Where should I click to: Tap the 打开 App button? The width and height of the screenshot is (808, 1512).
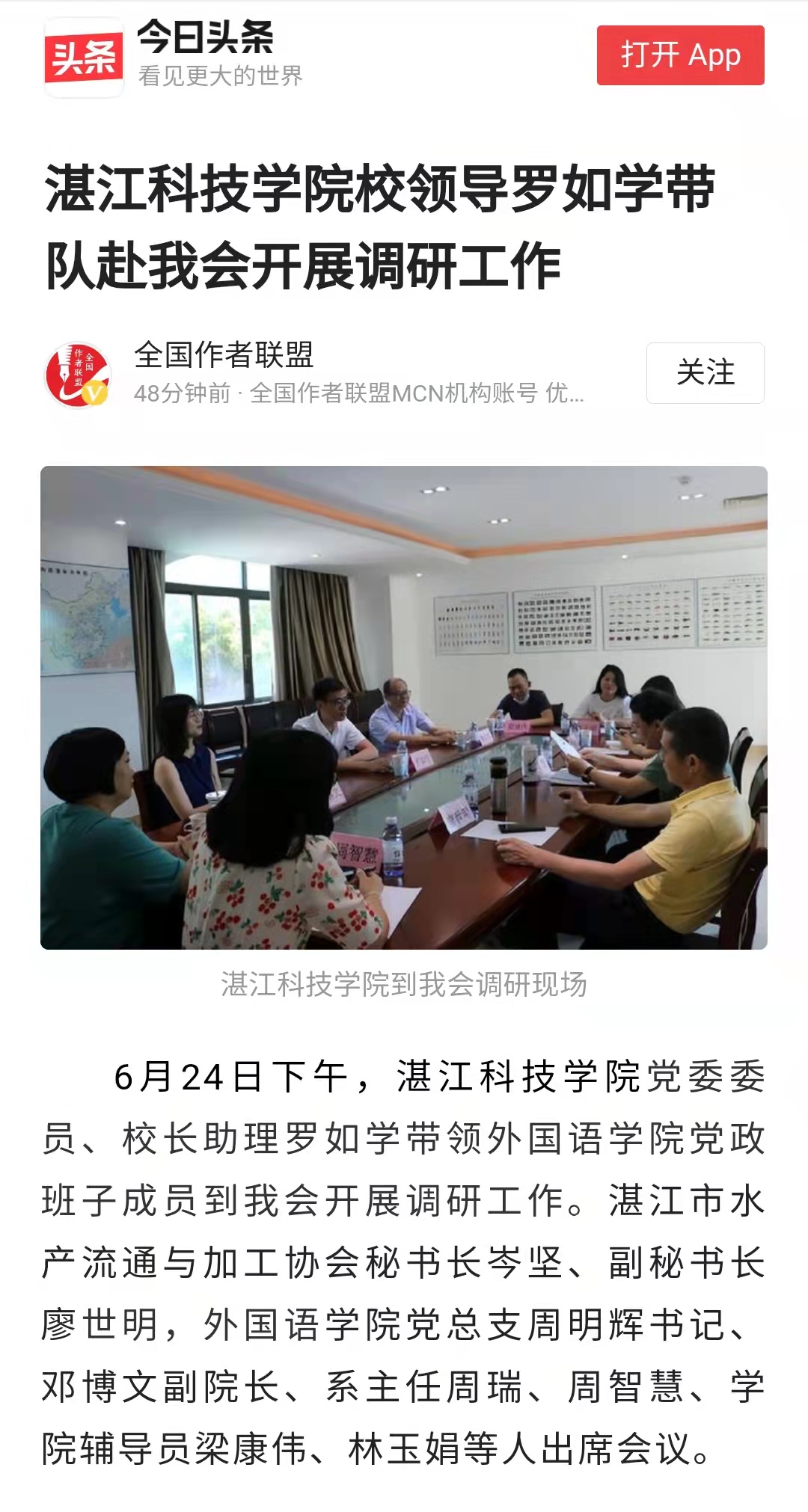[680, 55]
